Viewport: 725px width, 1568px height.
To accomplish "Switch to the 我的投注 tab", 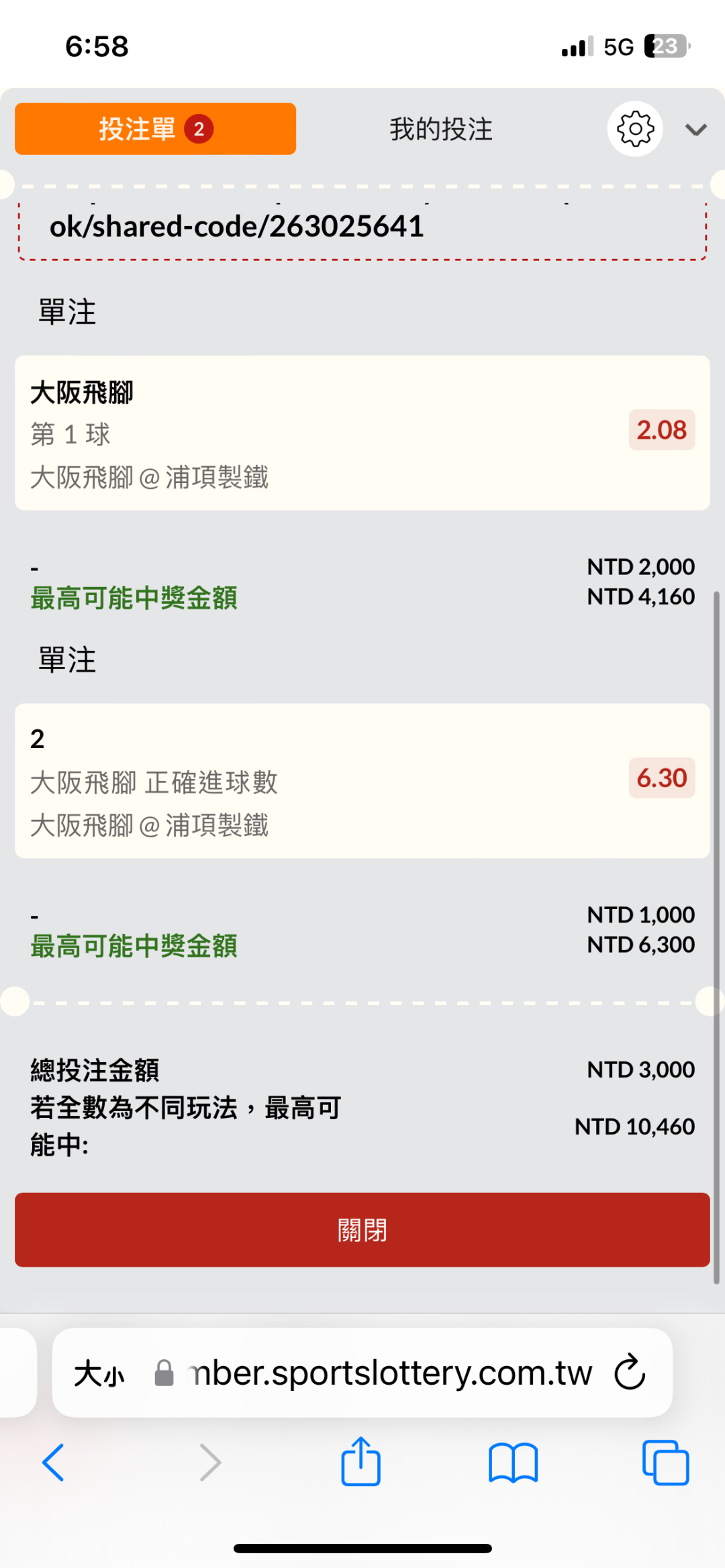I will tap(441, 129).
